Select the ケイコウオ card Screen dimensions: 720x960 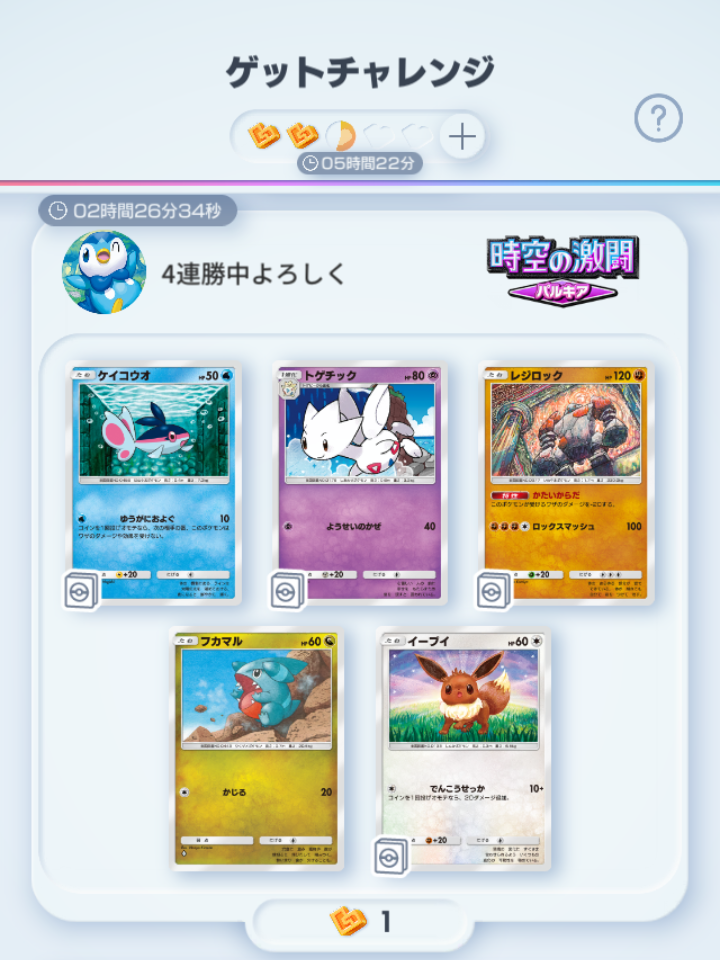coord(154,484)
